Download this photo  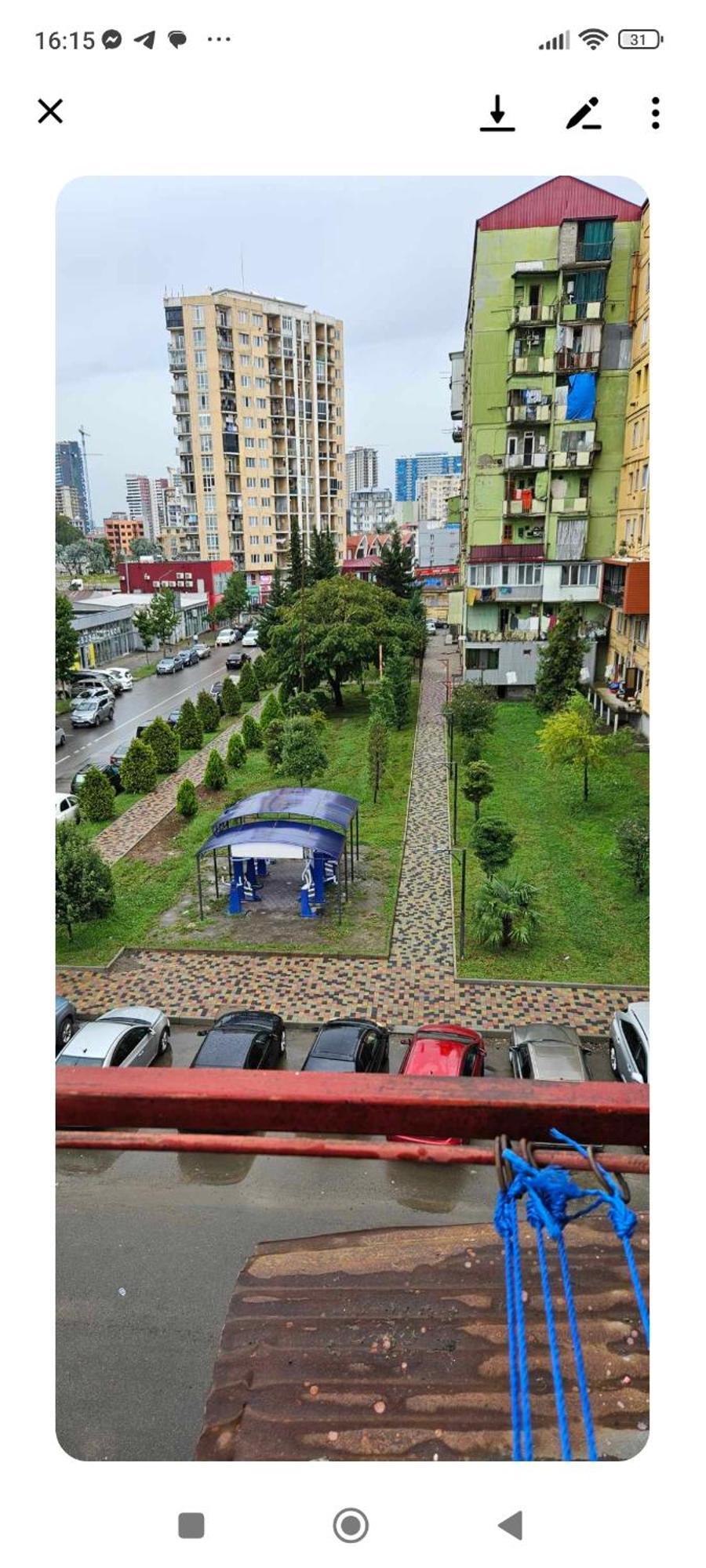(497, 113)
